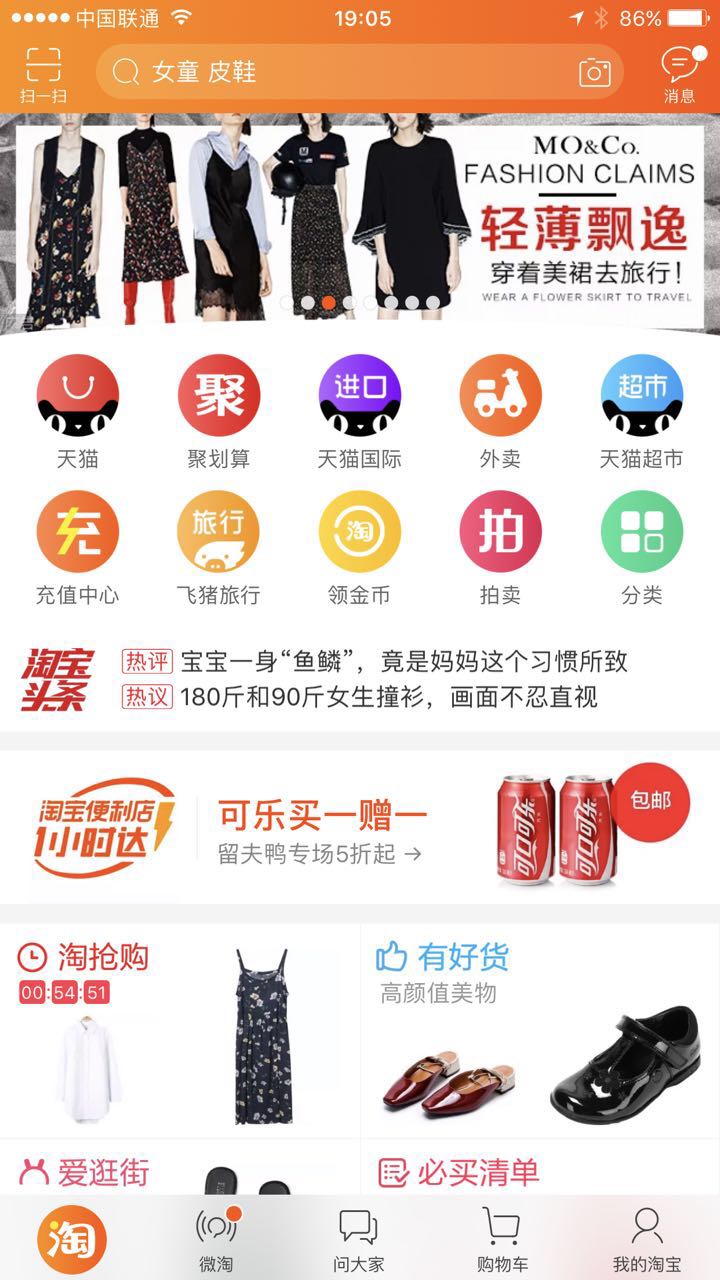Open 聚划算 deals

pyautogui.click(x=218, y=412)
